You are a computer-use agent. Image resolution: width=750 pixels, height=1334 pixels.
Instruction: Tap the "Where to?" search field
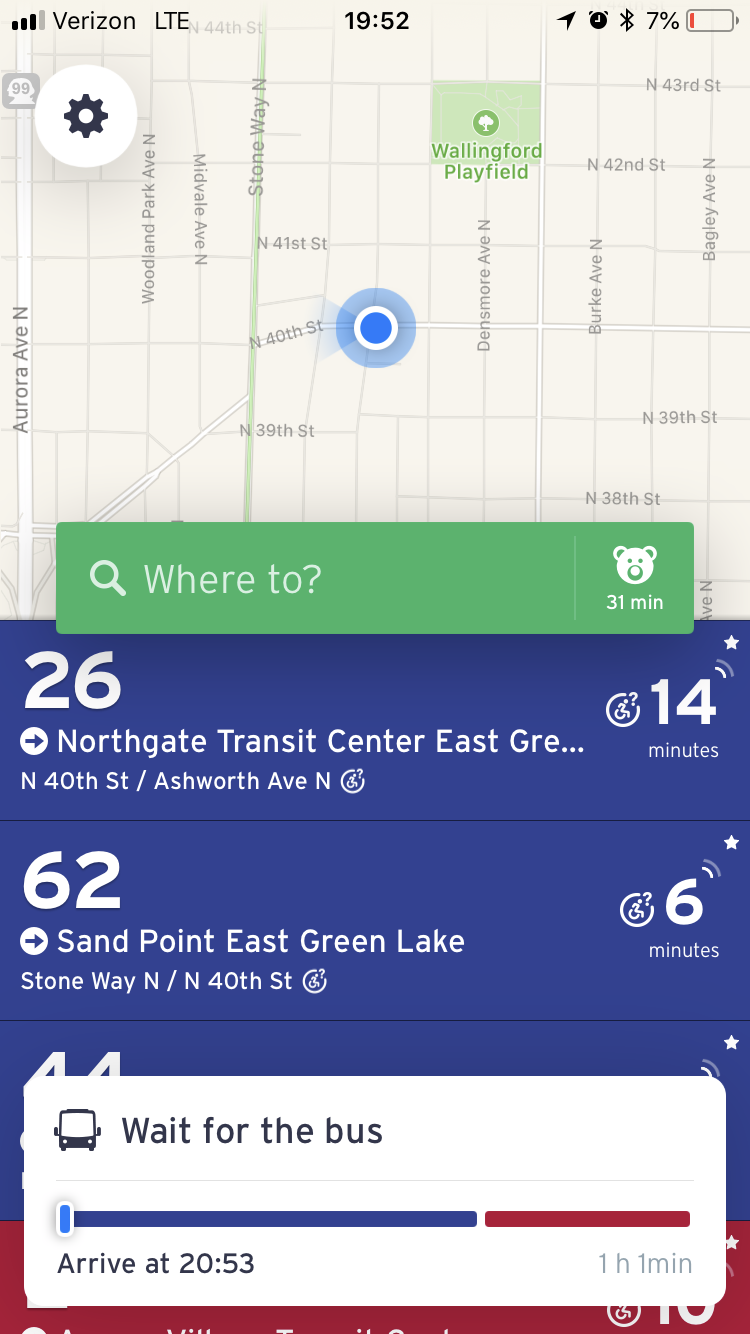click(x=315, y=578)
